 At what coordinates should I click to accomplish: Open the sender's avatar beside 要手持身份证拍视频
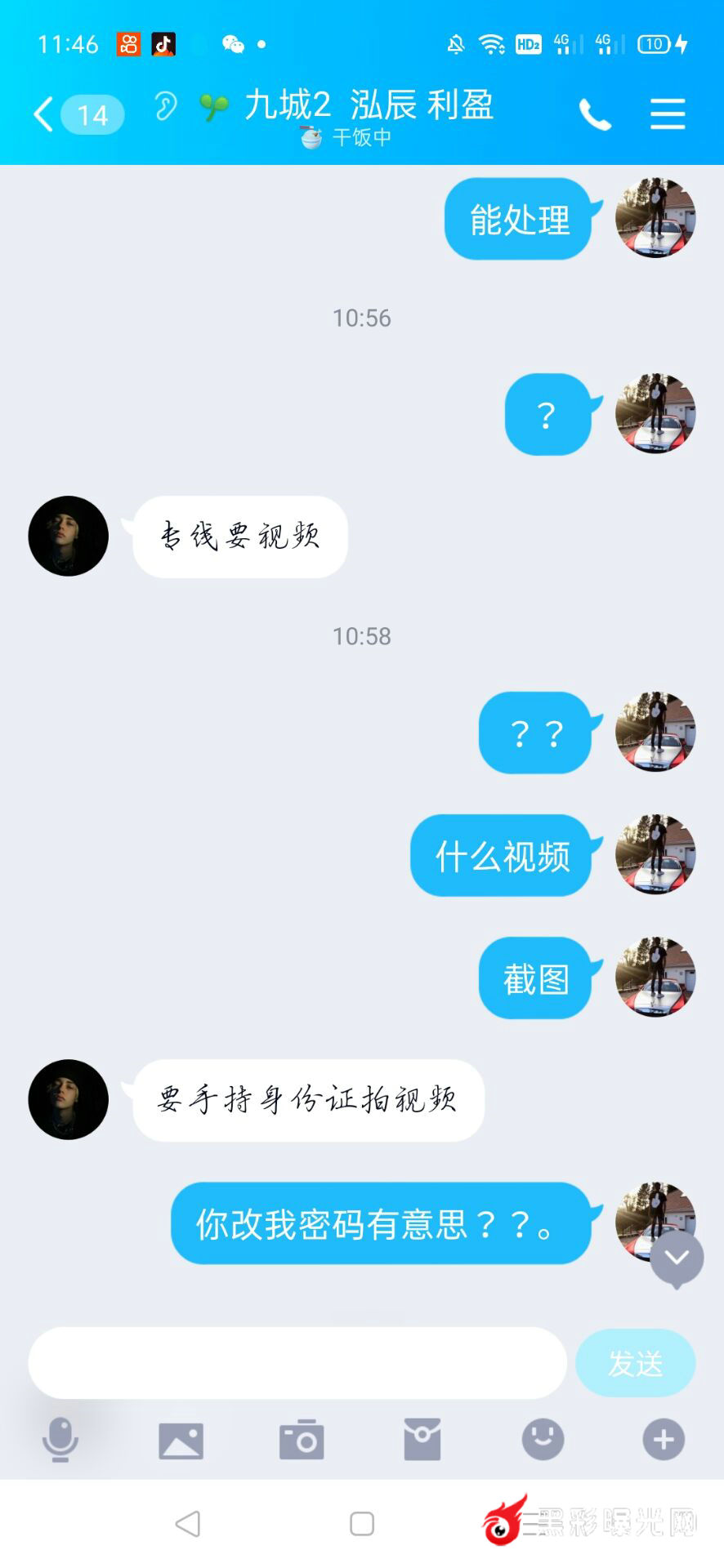69,1099
